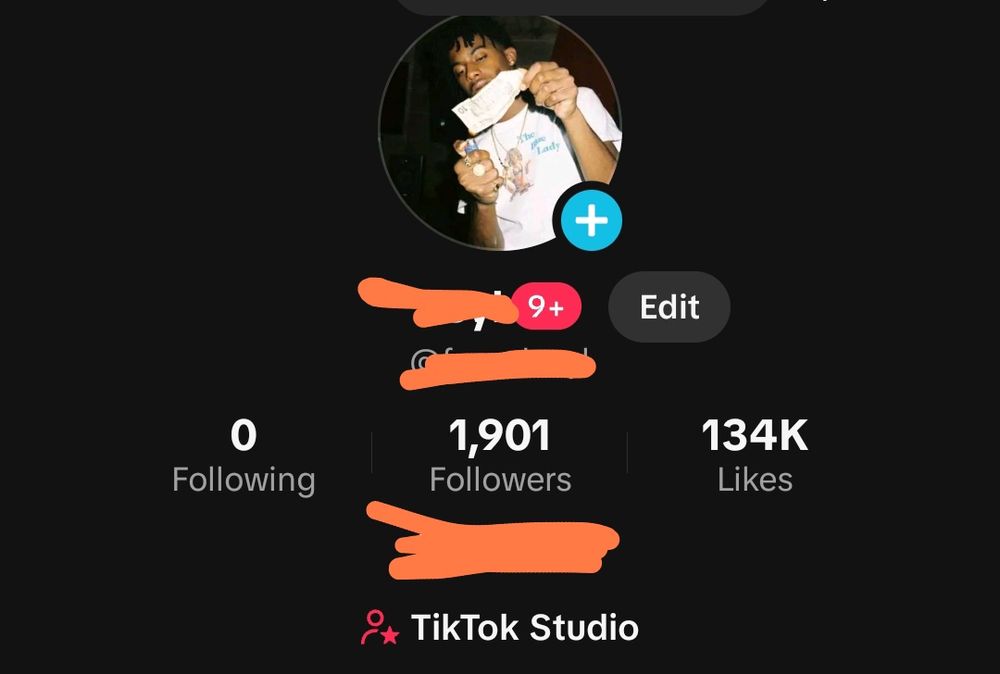Open TikTok Studio

[500, 628]
